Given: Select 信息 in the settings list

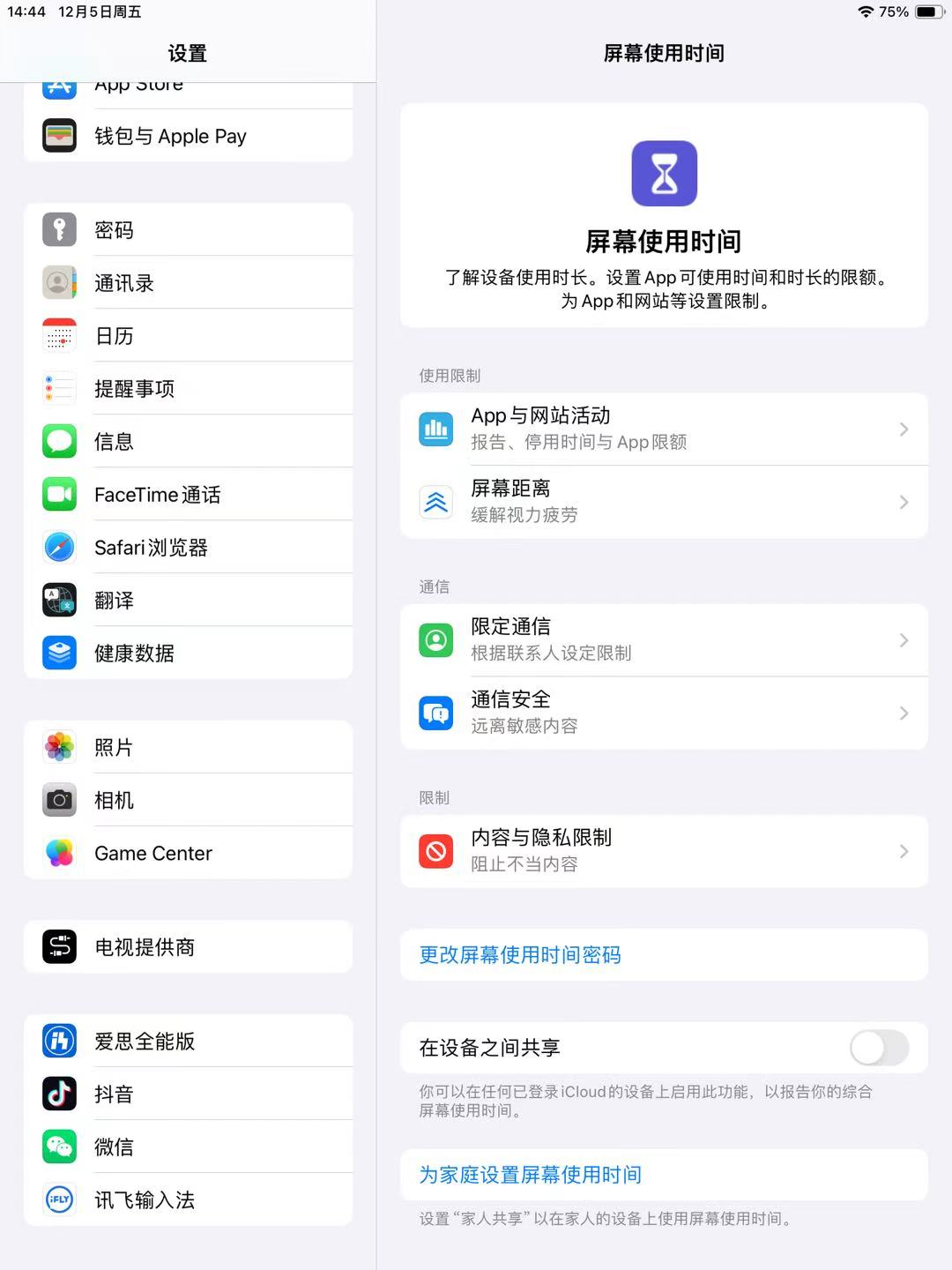Looking at the screenshot, I should click(188, 442).
